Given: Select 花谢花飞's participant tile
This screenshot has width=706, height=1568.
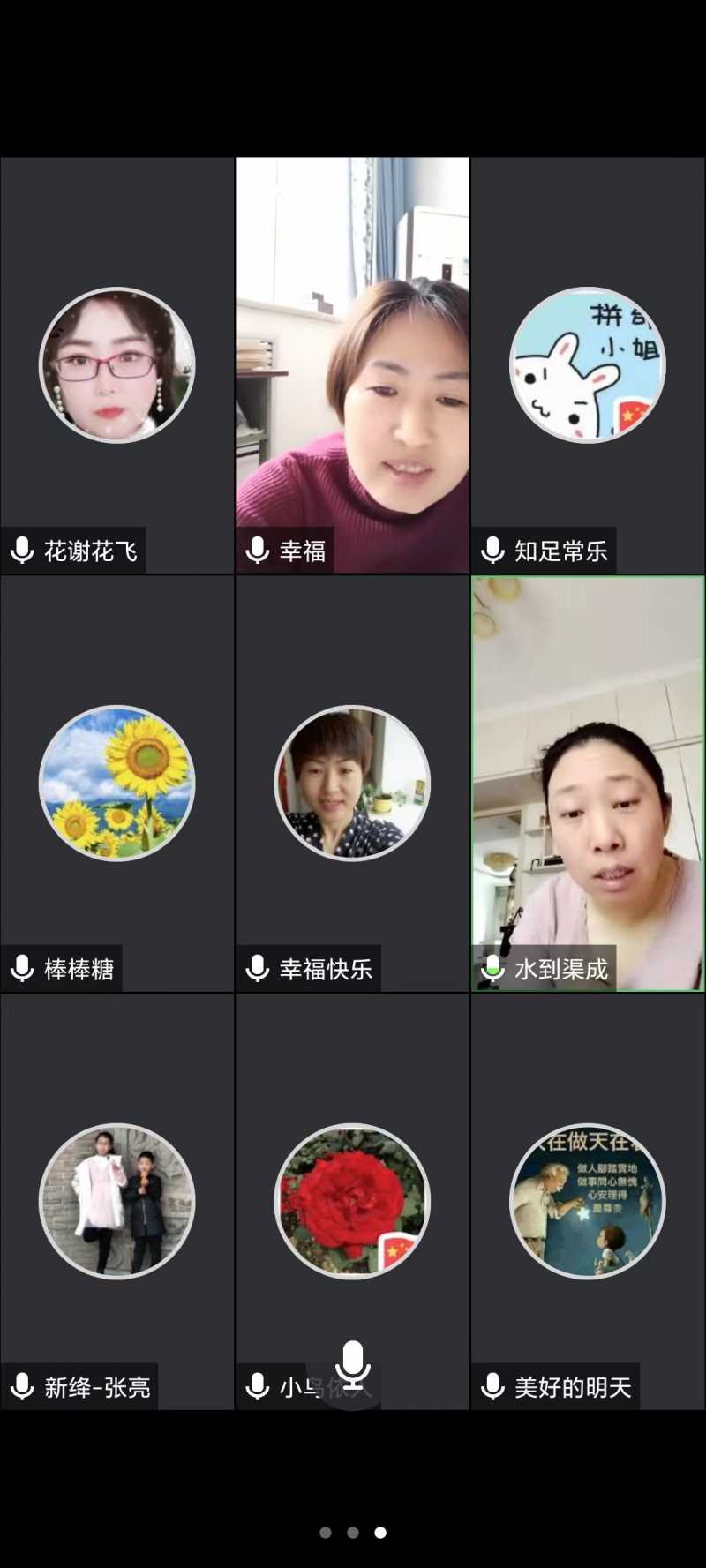Looking at the screenshot, I should [x=117, y=365].
